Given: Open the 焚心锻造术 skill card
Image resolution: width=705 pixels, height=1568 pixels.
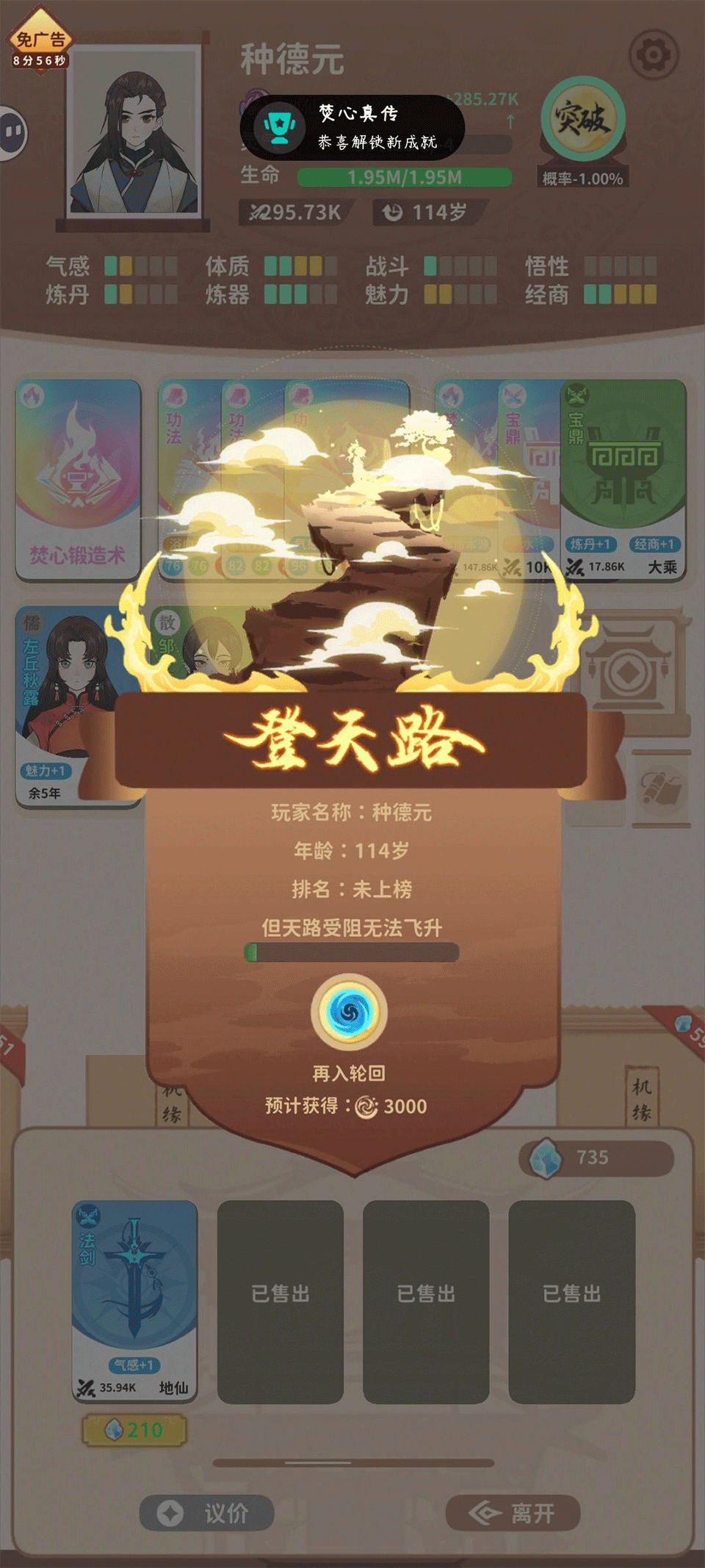Looking at the screenshot, I should (x=79, y=479).
